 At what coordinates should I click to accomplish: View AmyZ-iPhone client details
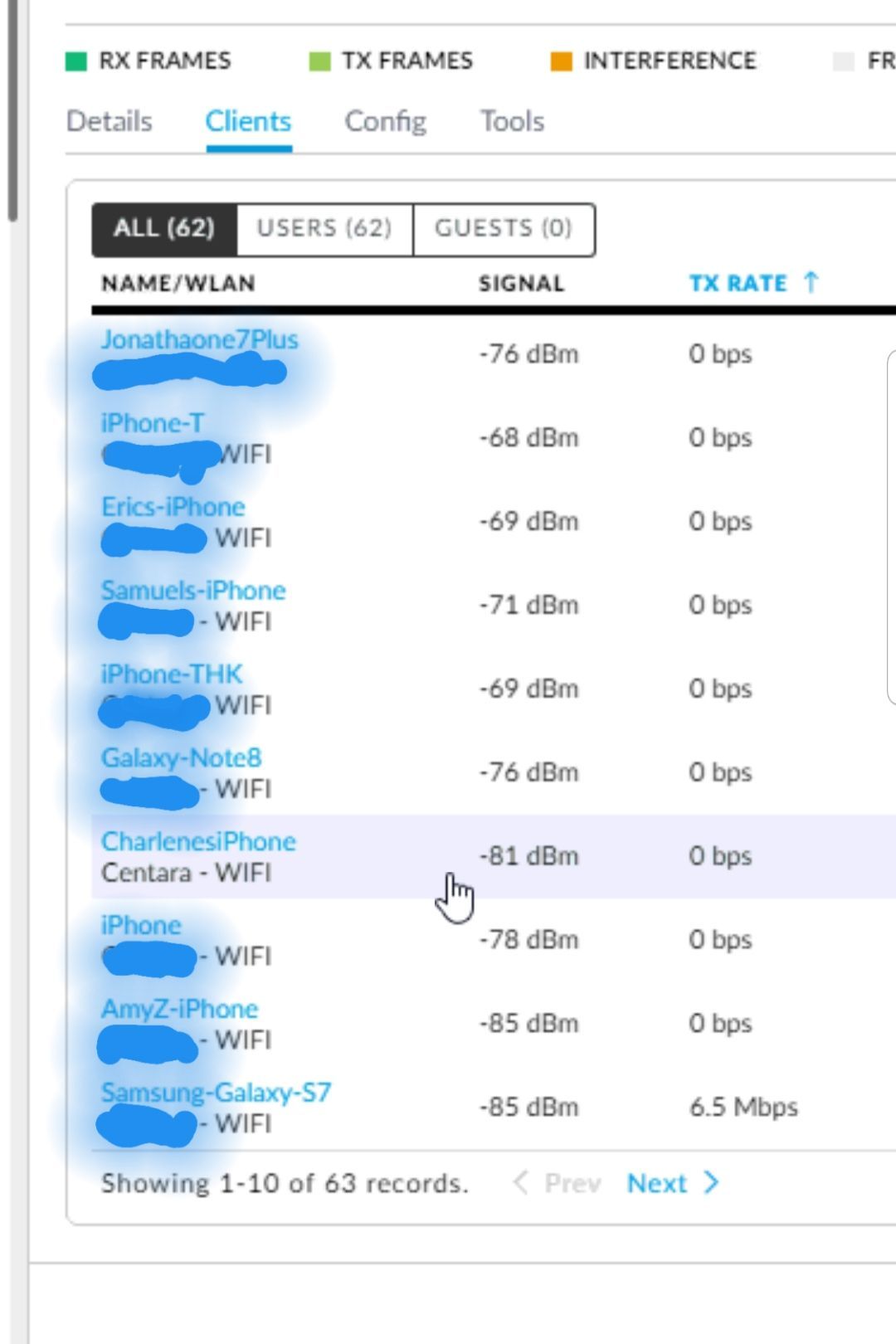pyautogui.click(x=179, y=1009)
